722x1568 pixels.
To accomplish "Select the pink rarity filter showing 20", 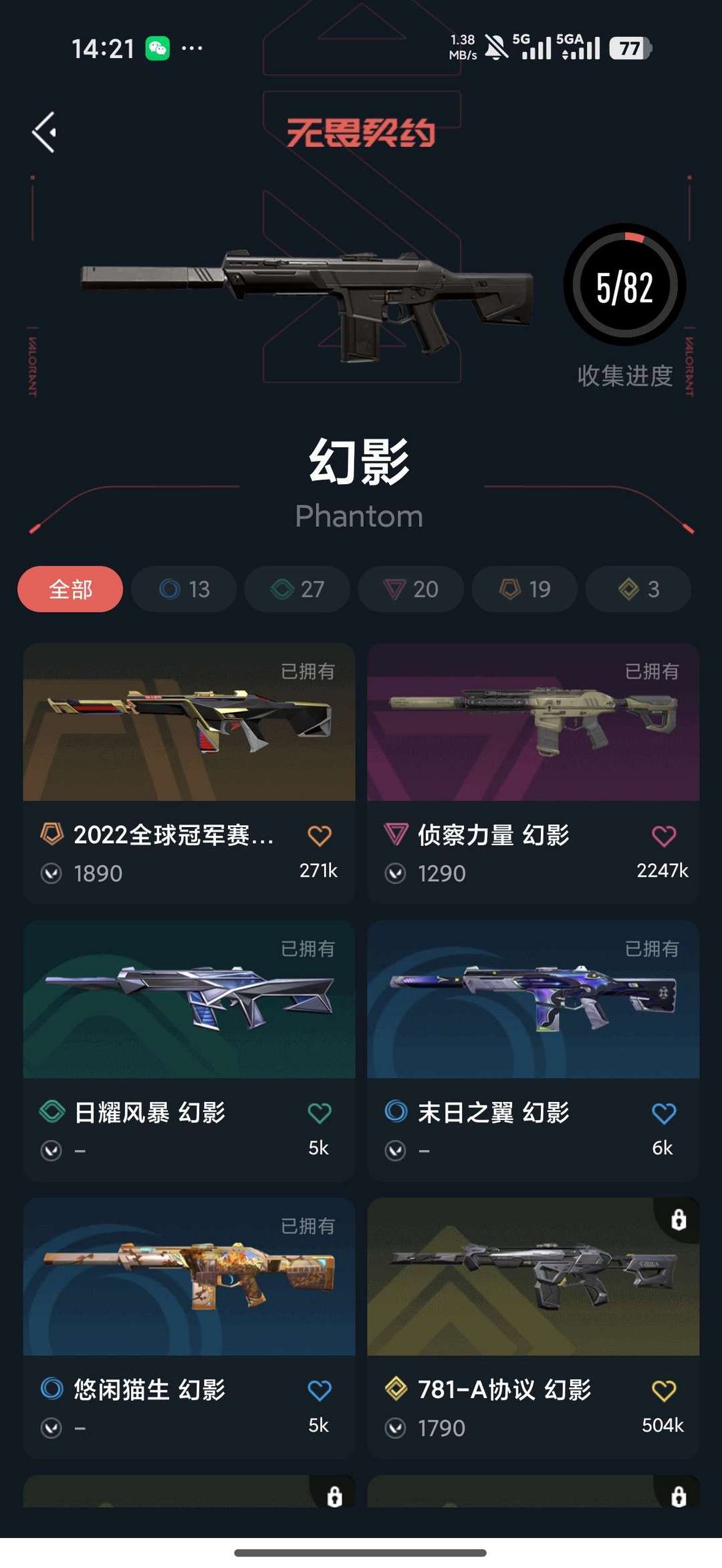I will click(x=410, y=588).
